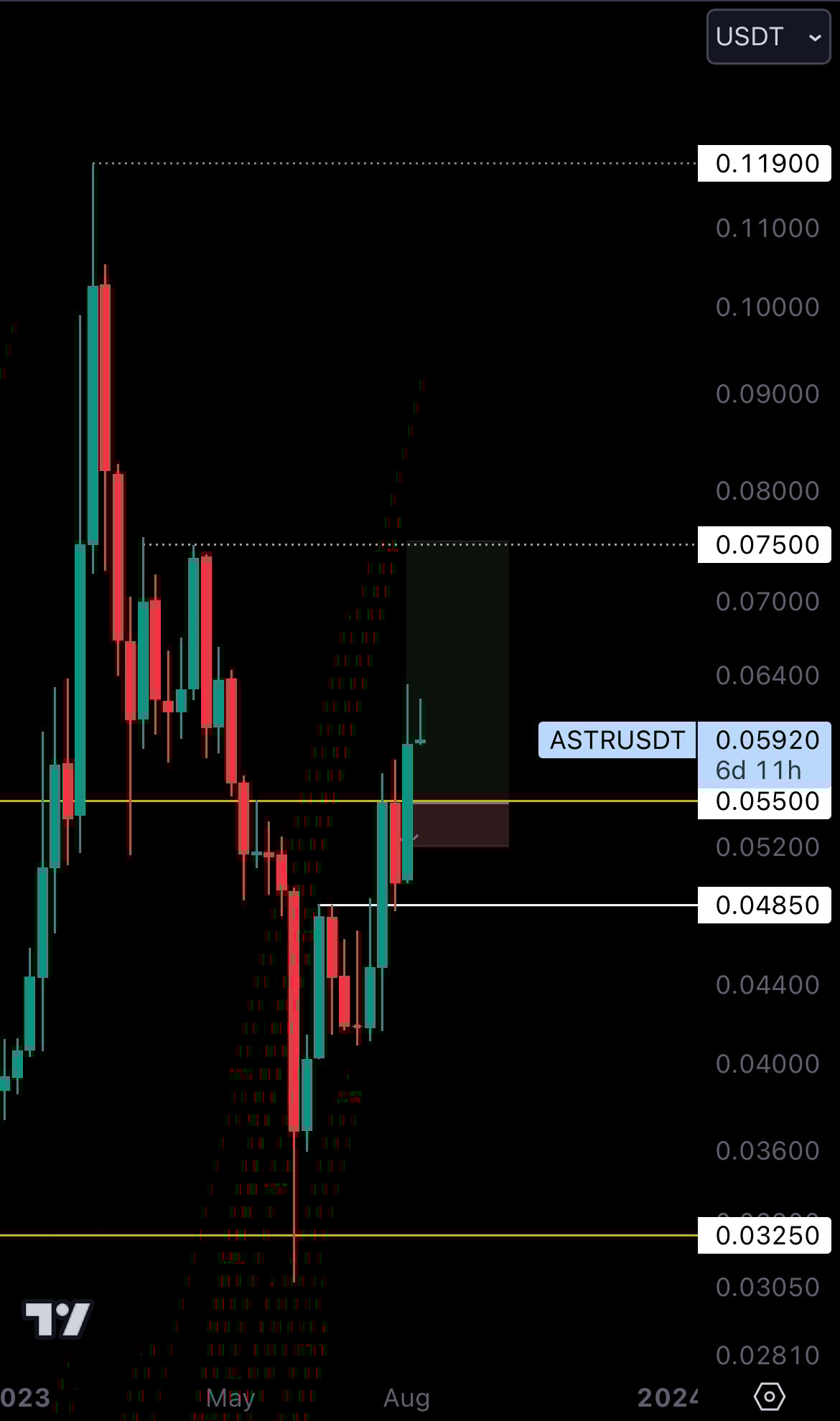Open chart settings hexagon icon
The width and height of the screenshot is (840, 1421).
coord(769,1397)
